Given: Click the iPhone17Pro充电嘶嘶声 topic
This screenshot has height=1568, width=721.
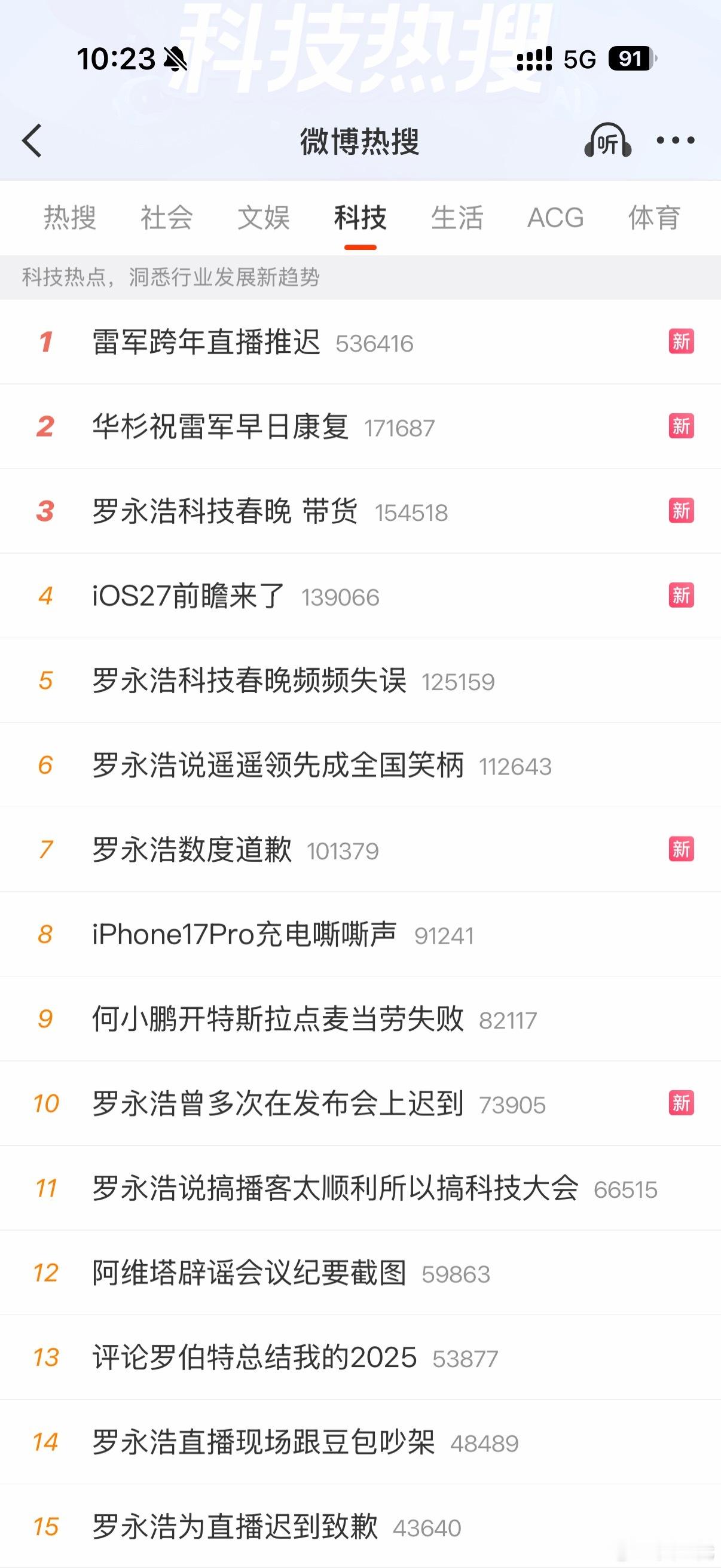Looking at the screenshot, I should tap(243, 934).
